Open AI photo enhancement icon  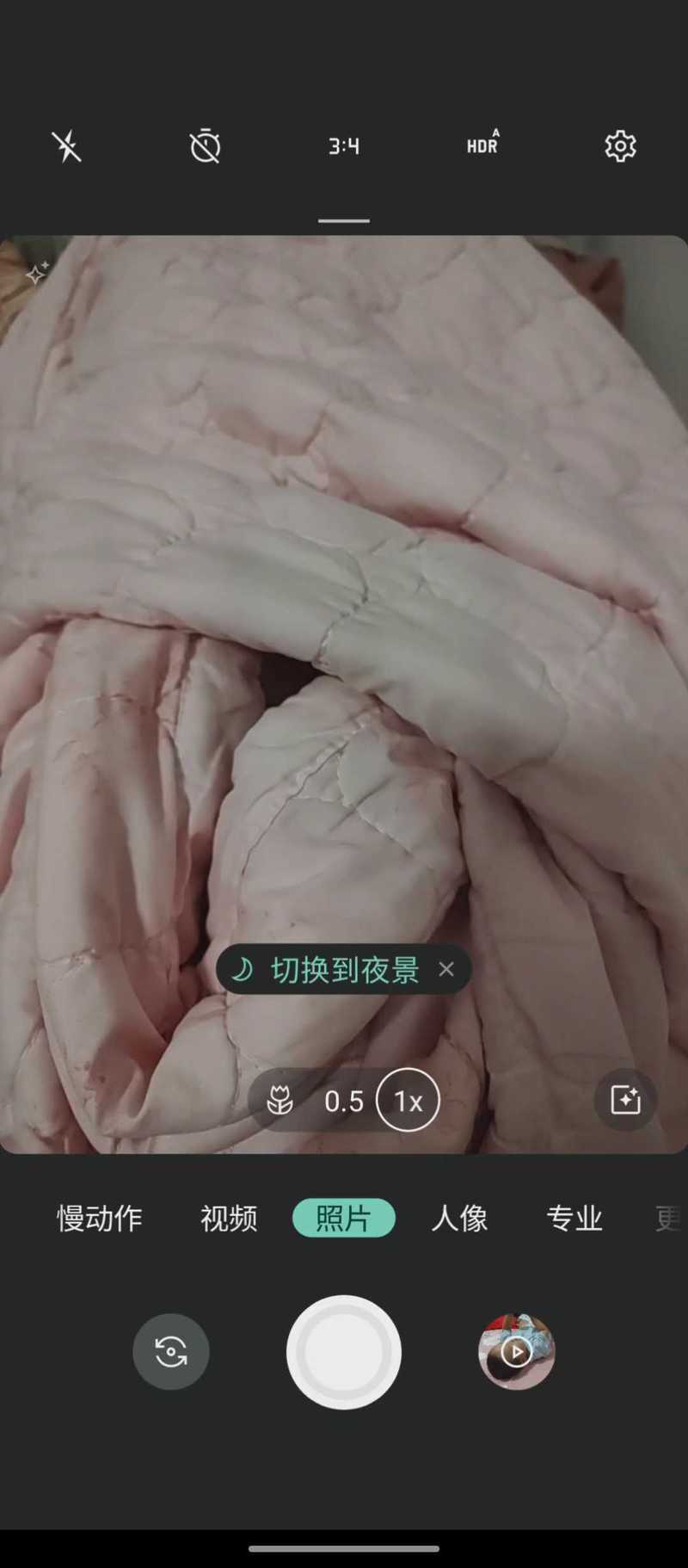625,1100
